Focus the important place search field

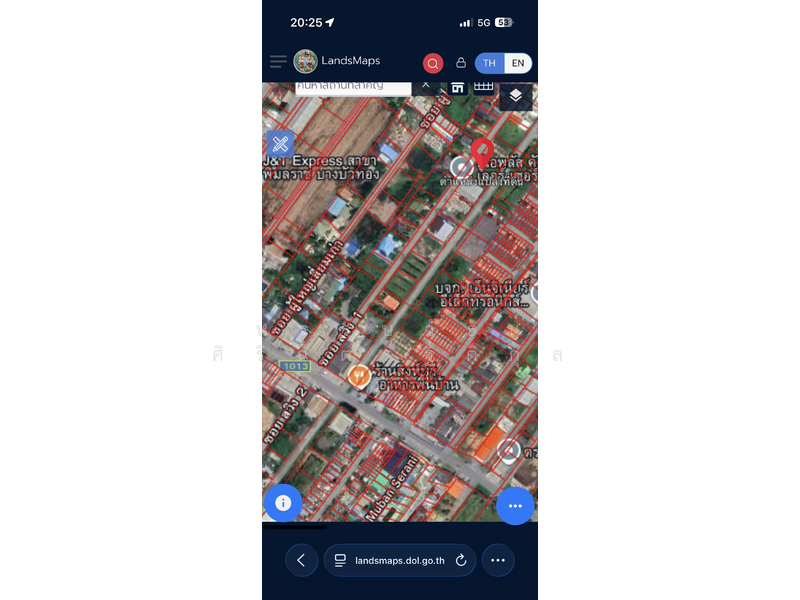point(352,86)
